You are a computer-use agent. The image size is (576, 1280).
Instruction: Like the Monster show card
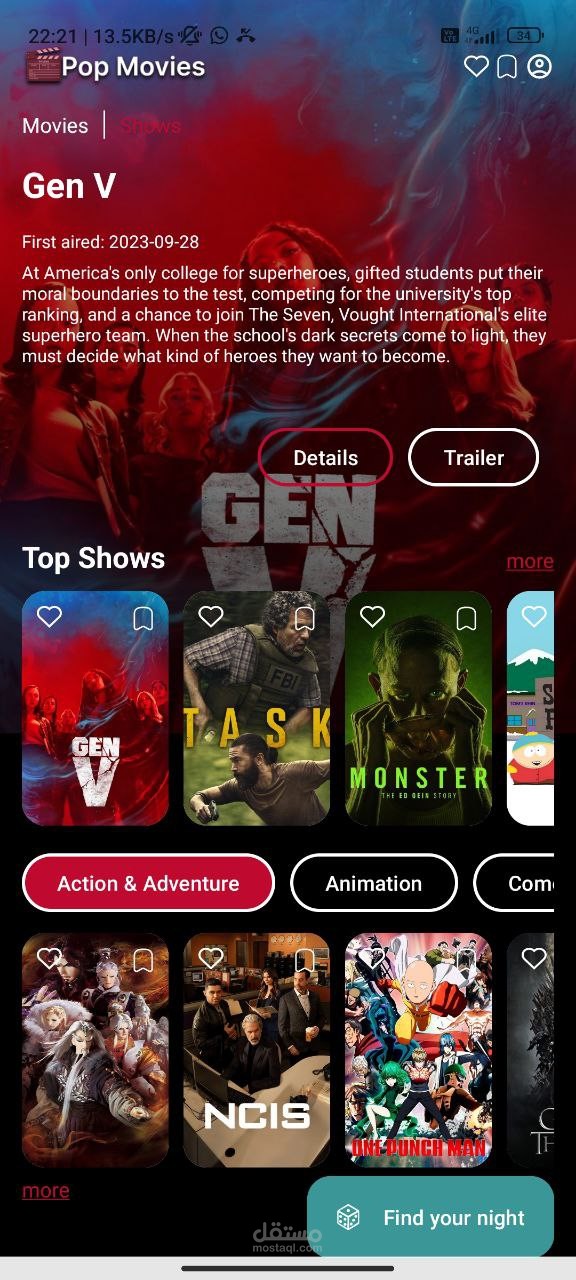point(372,617)
